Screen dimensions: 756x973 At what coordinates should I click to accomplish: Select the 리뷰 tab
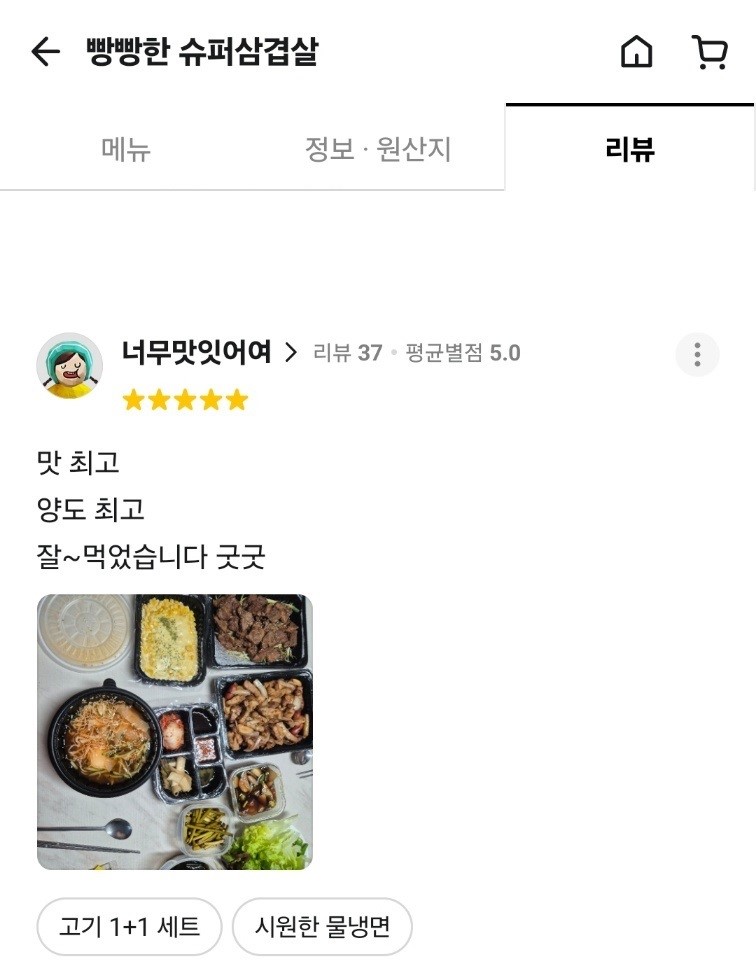tap(630, 150)
